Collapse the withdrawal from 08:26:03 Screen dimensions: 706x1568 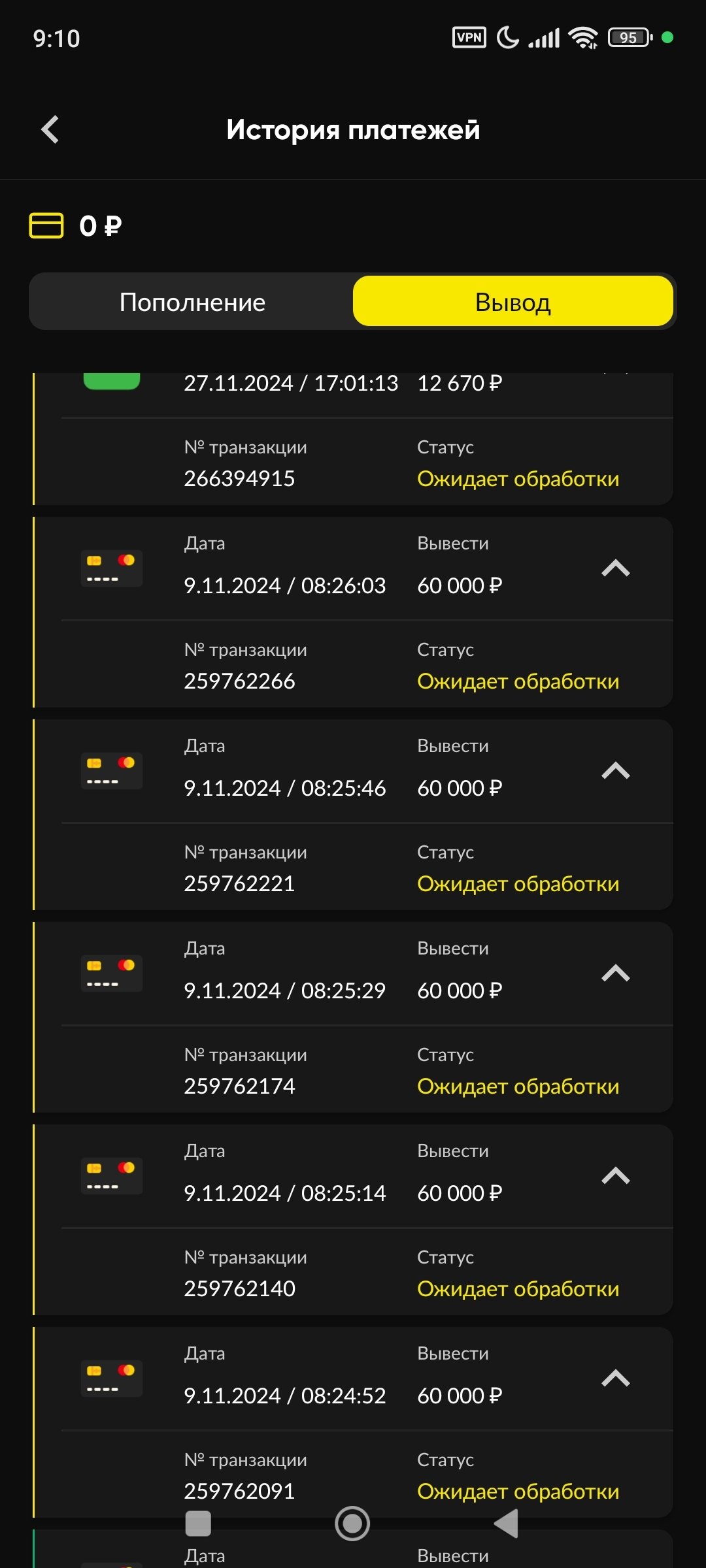pos(615,568)
